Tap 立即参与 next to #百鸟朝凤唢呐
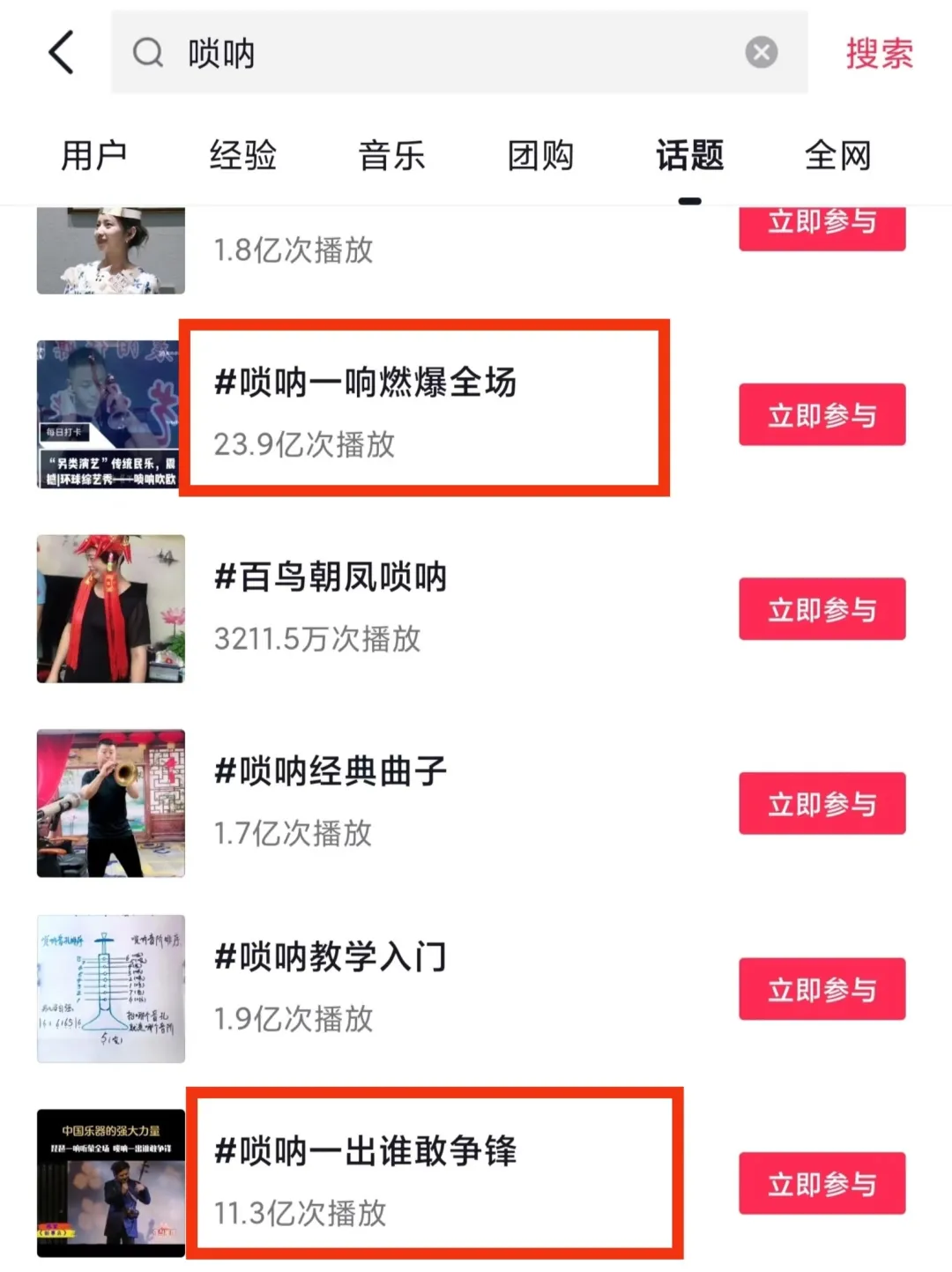This screenshot has width=952, height=1272. (x=822, y=609)
